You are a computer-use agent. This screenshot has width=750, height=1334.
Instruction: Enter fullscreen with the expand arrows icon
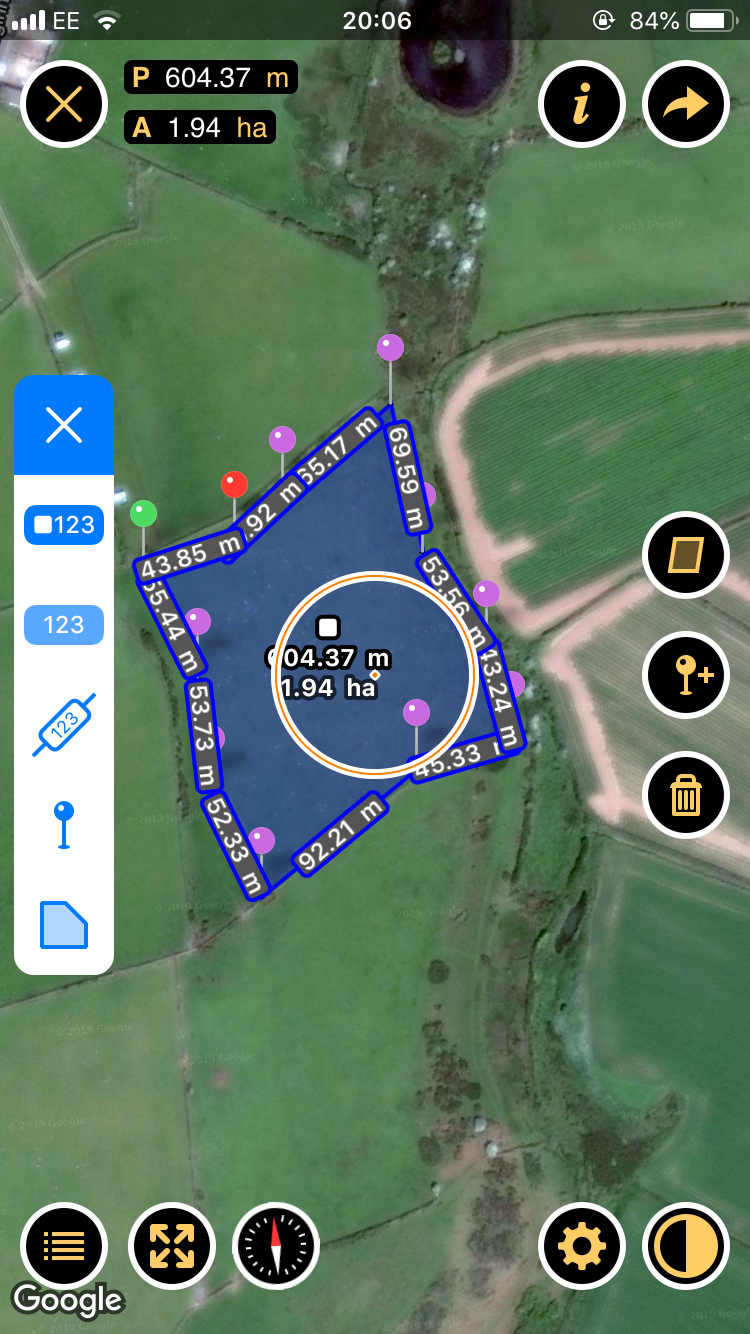[x=172, y=1246]
